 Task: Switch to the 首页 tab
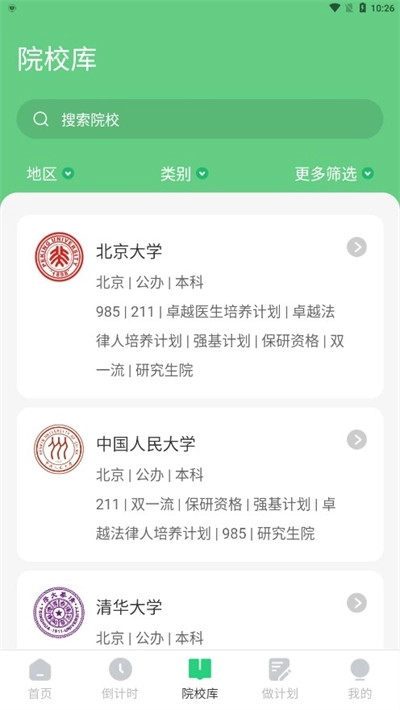(40, 679)
